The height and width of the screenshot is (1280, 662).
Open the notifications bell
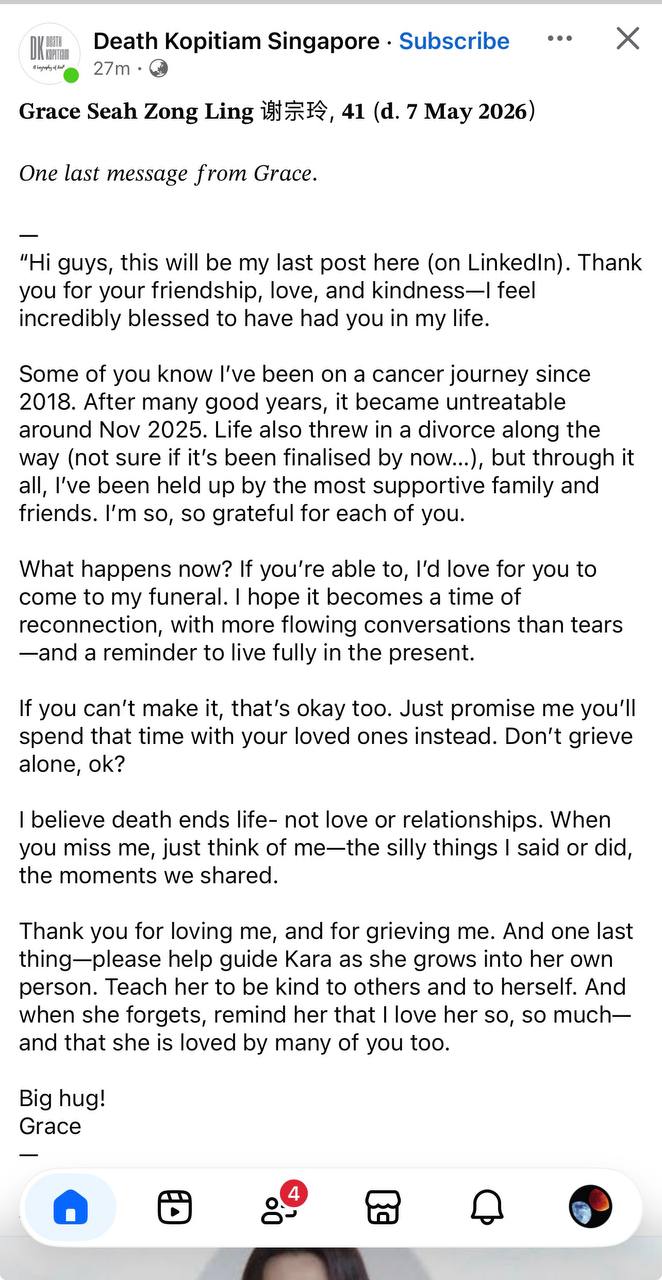pos(487,1208)
